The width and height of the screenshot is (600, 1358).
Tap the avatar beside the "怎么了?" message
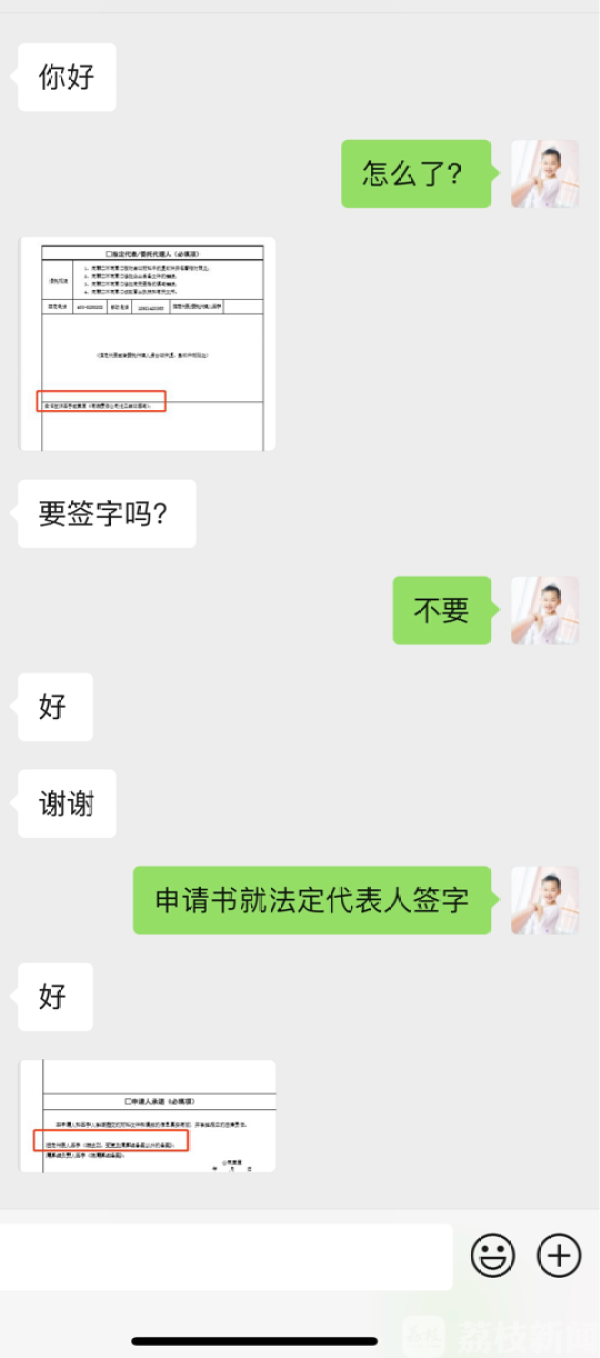(x=545, y=174)
